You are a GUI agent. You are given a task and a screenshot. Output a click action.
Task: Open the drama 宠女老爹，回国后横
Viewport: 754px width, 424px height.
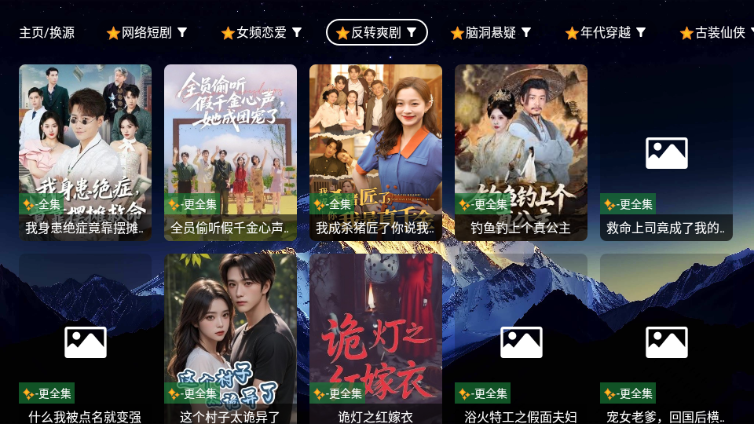pyautogui.click(x=666, y=340)
